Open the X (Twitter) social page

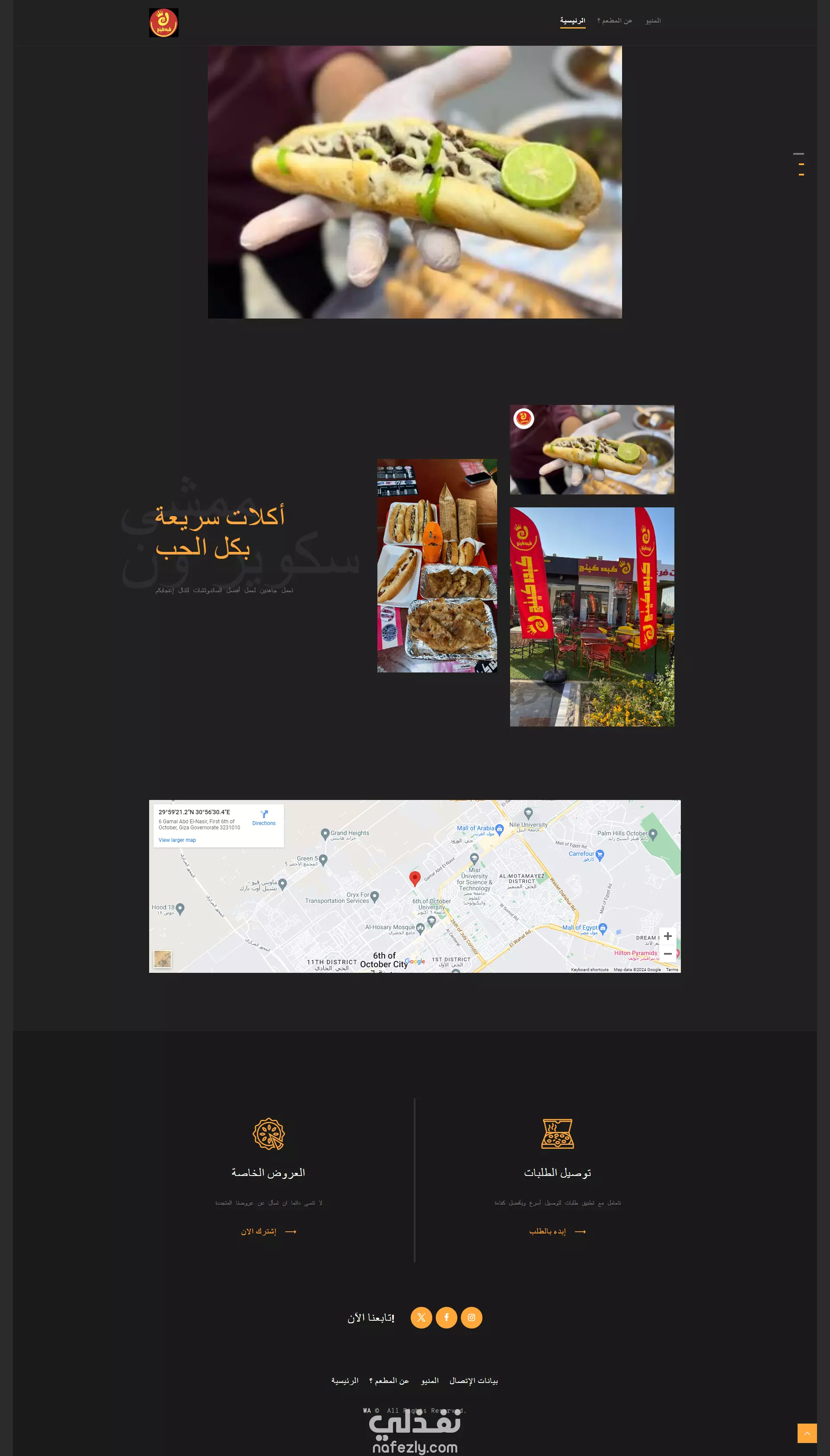click(421, 1318)
